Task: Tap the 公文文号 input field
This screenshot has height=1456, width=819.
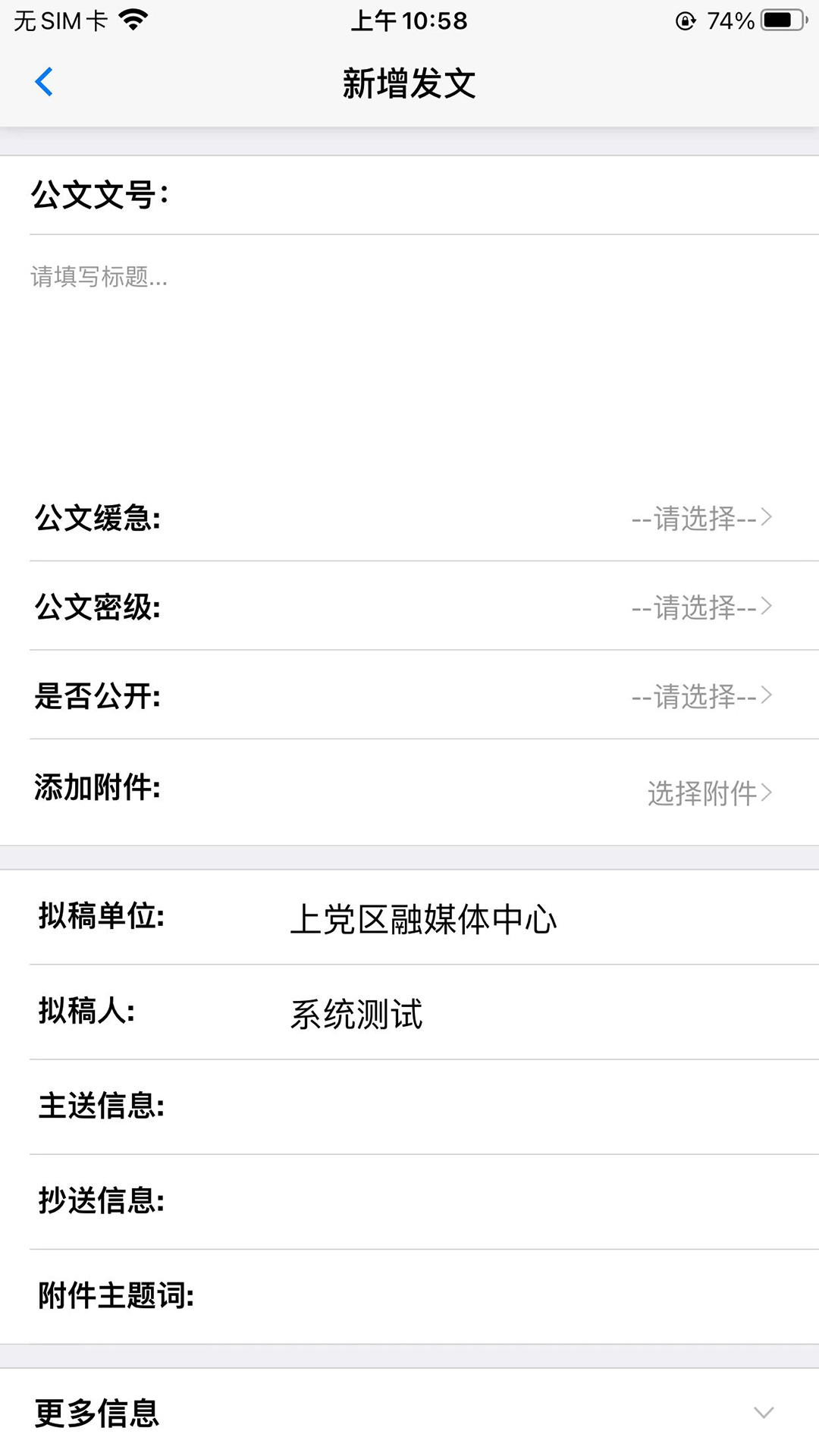Action: [x=485, y=195]
